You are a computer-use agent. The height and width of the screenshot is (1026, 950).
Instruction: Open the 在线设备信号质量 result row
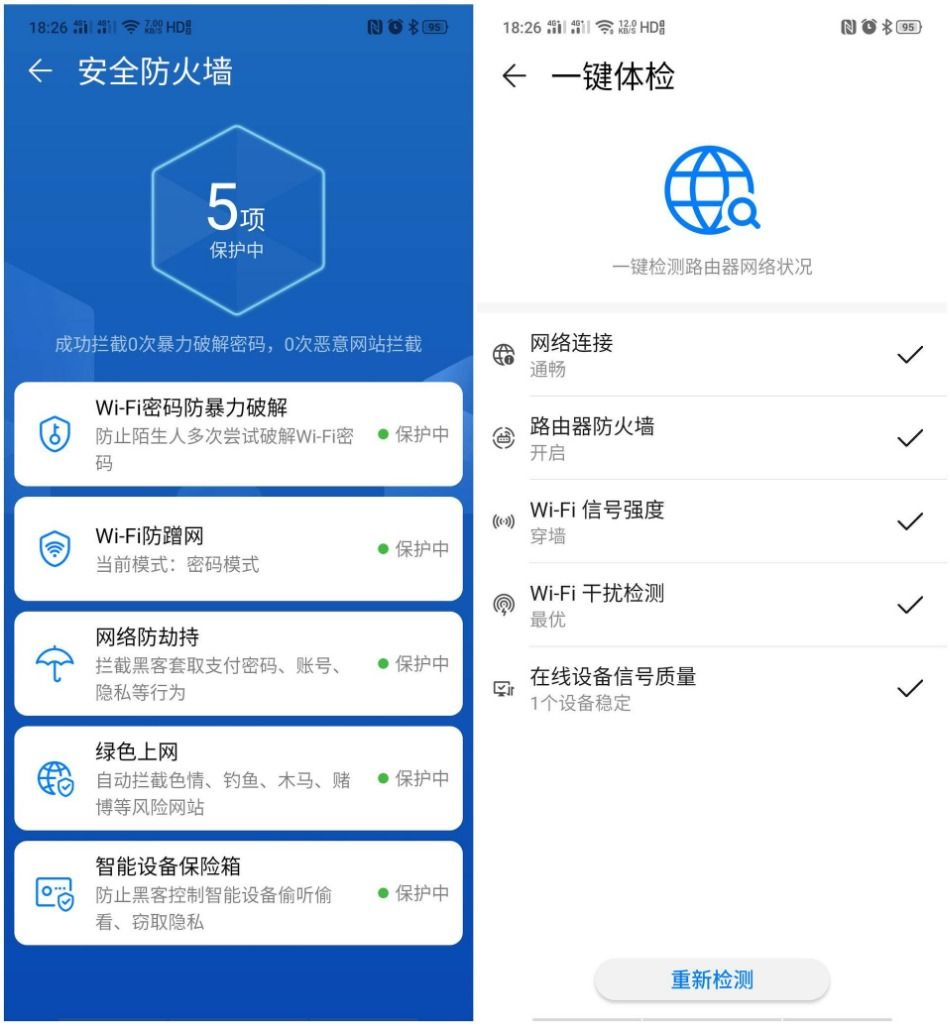point(710,688)
